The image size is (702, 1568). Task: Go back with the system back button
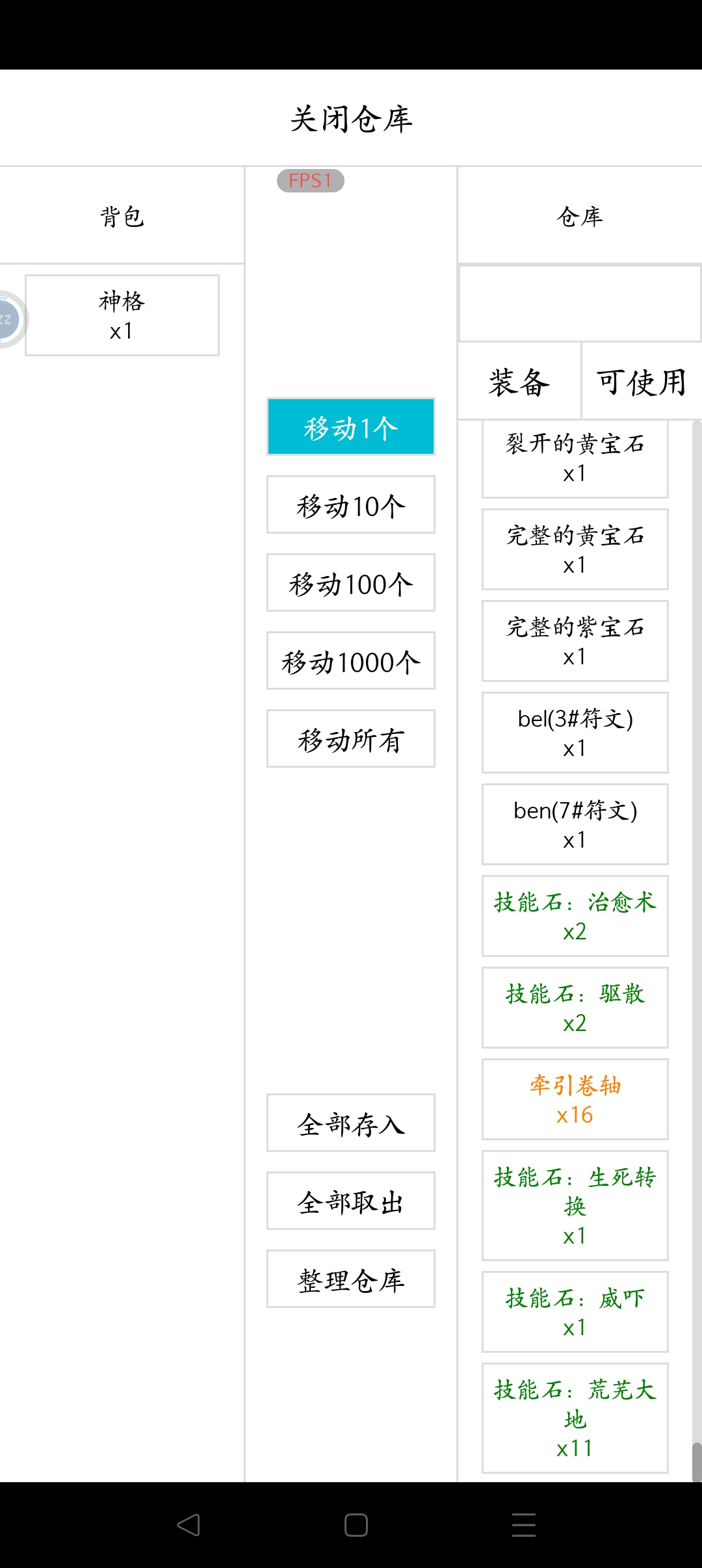click(x=188, y=1525)
